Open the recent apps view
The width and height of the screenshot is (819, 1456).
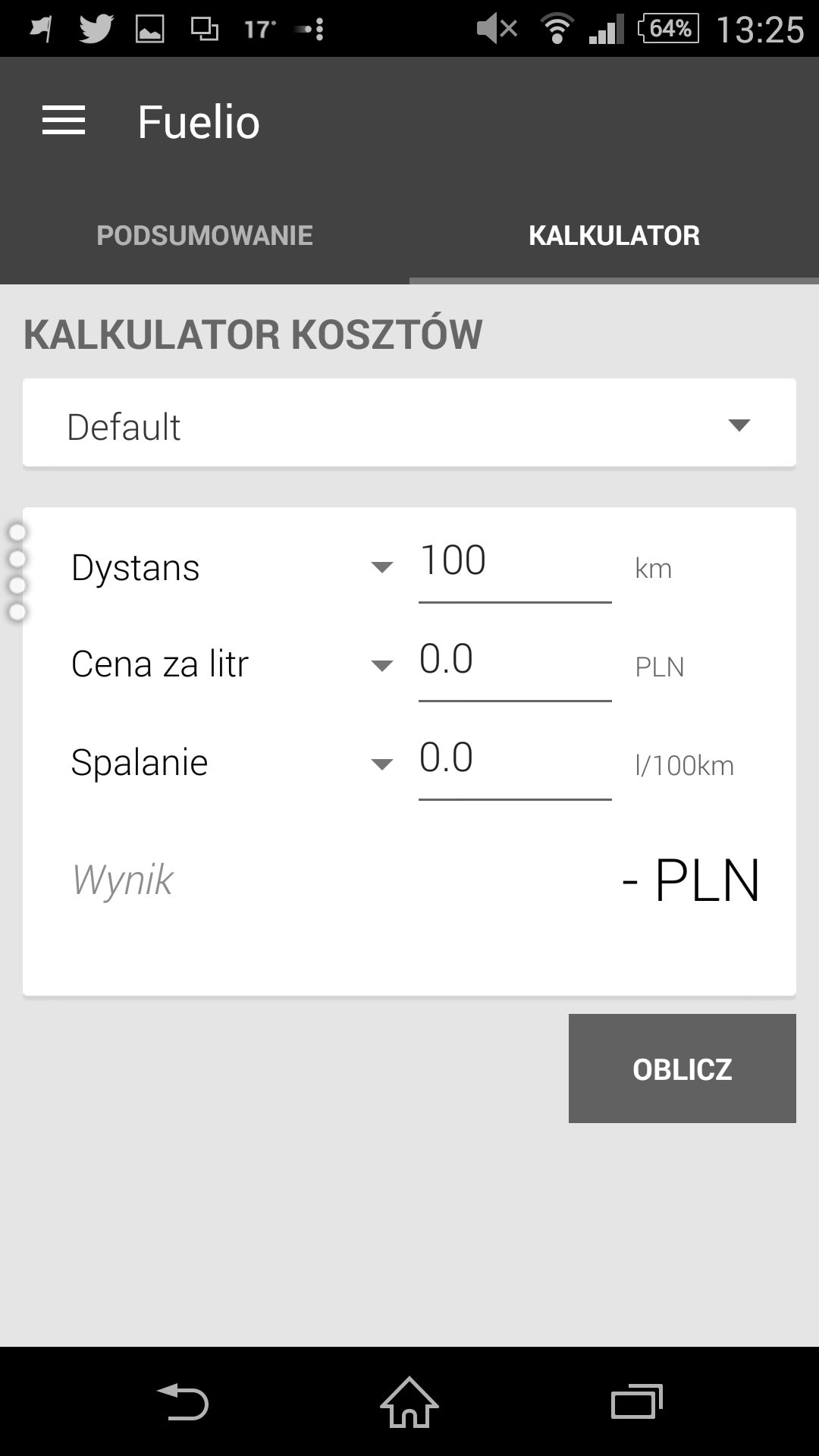(637, 1401)
